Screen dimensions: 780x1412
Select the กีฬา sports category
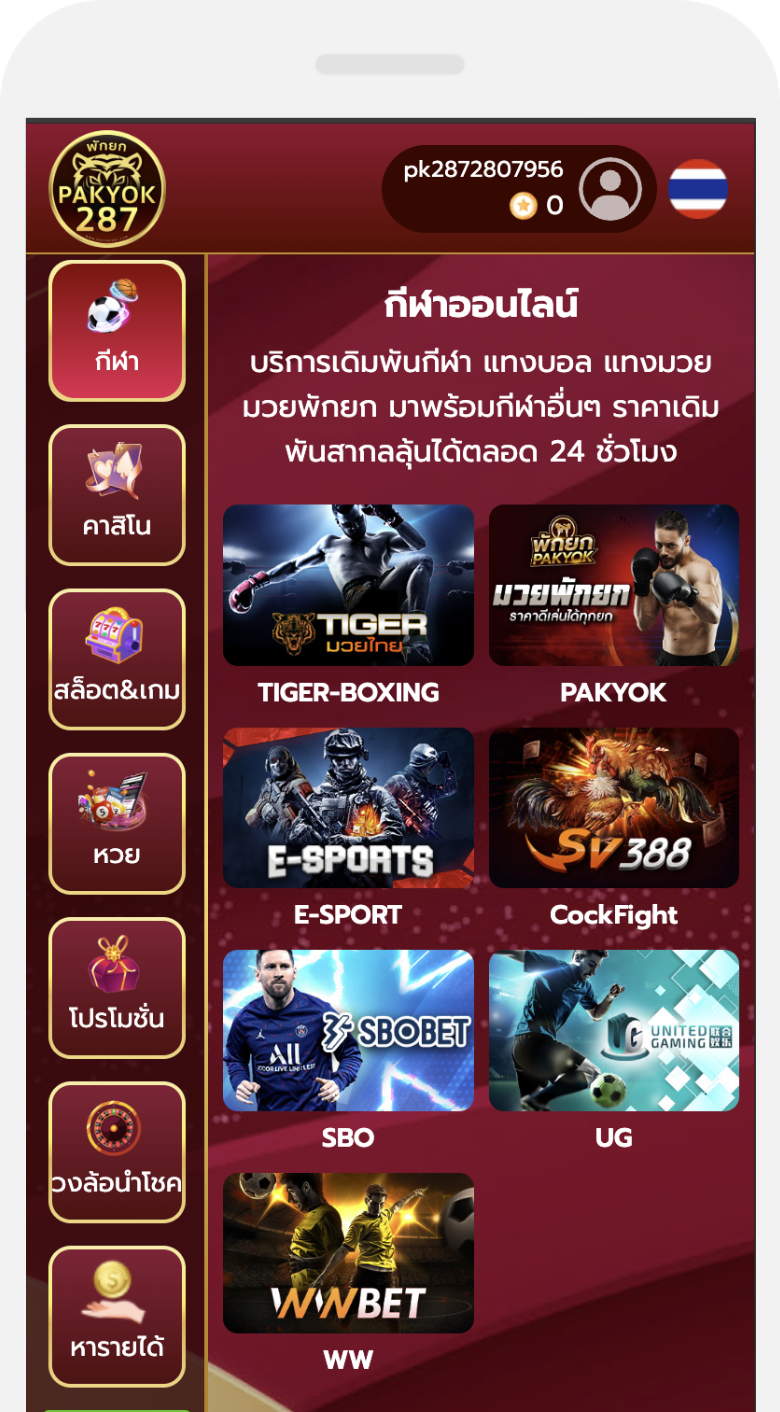[x=117, y=331]
